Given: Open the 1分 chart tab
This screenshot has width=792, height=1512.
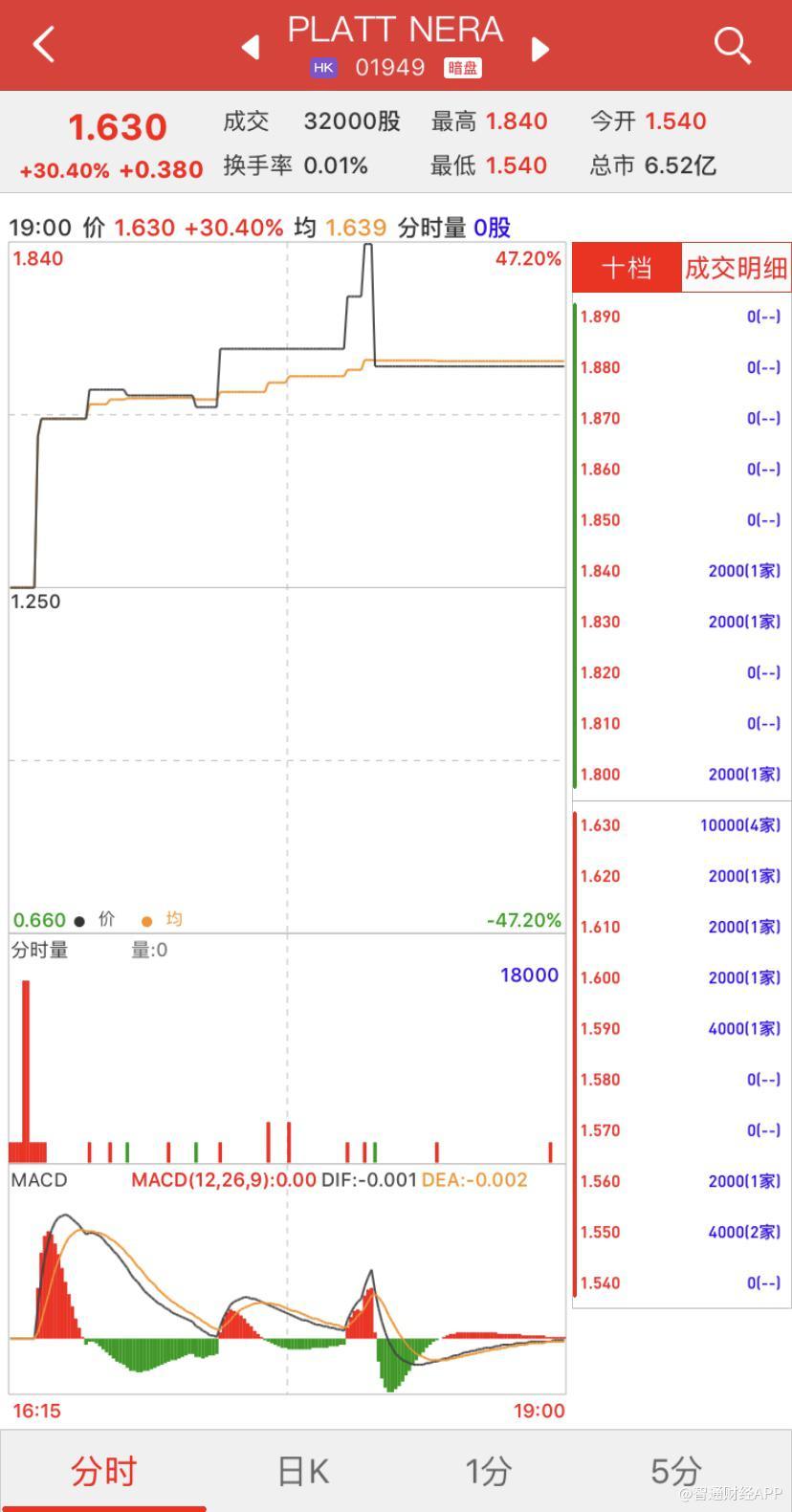Looking at the screenshot, I should click(x=488, y=1471).
